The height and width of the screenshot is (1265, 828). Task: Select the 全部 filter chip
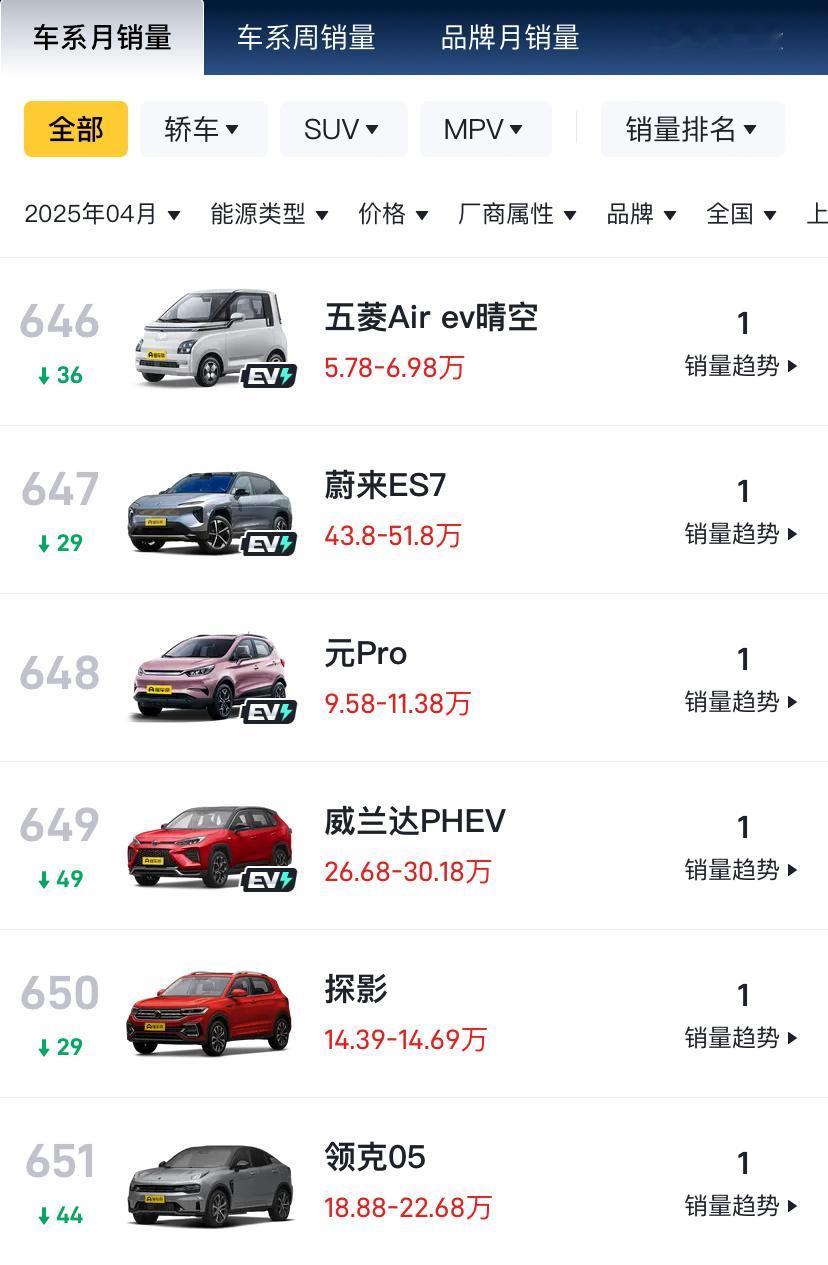pos(76,129)
